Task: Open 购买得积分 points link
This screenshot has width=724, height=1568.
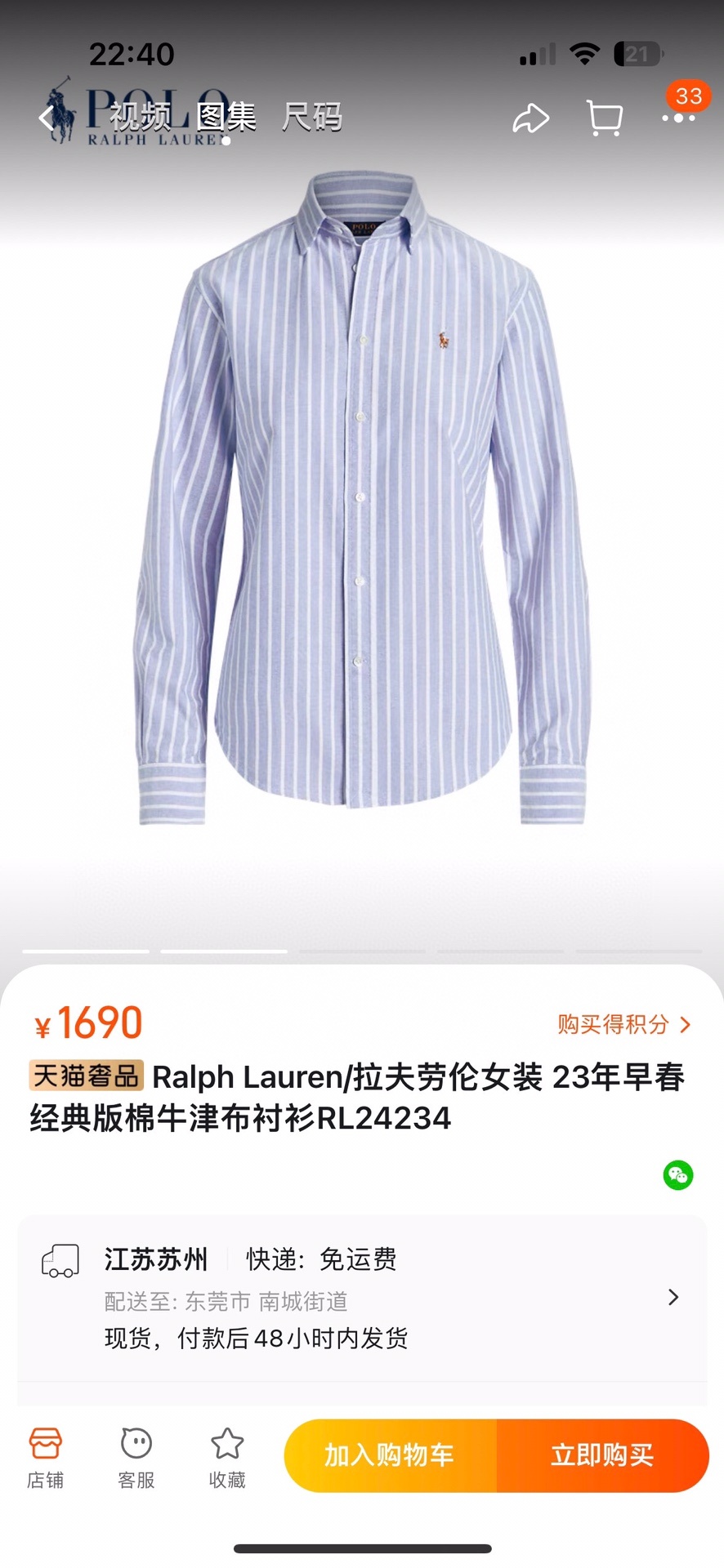Action: [624, 1024]
